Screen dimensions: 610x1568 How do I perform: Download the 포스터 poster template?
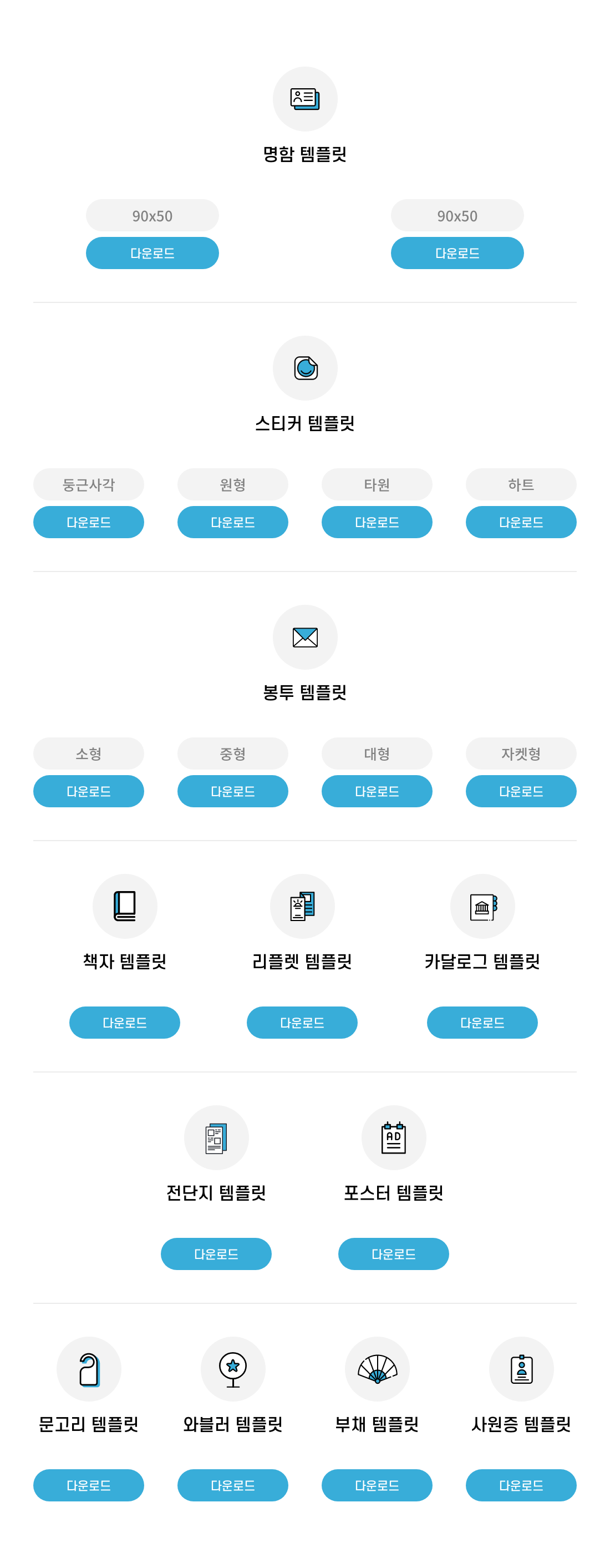pos(393,1253)
